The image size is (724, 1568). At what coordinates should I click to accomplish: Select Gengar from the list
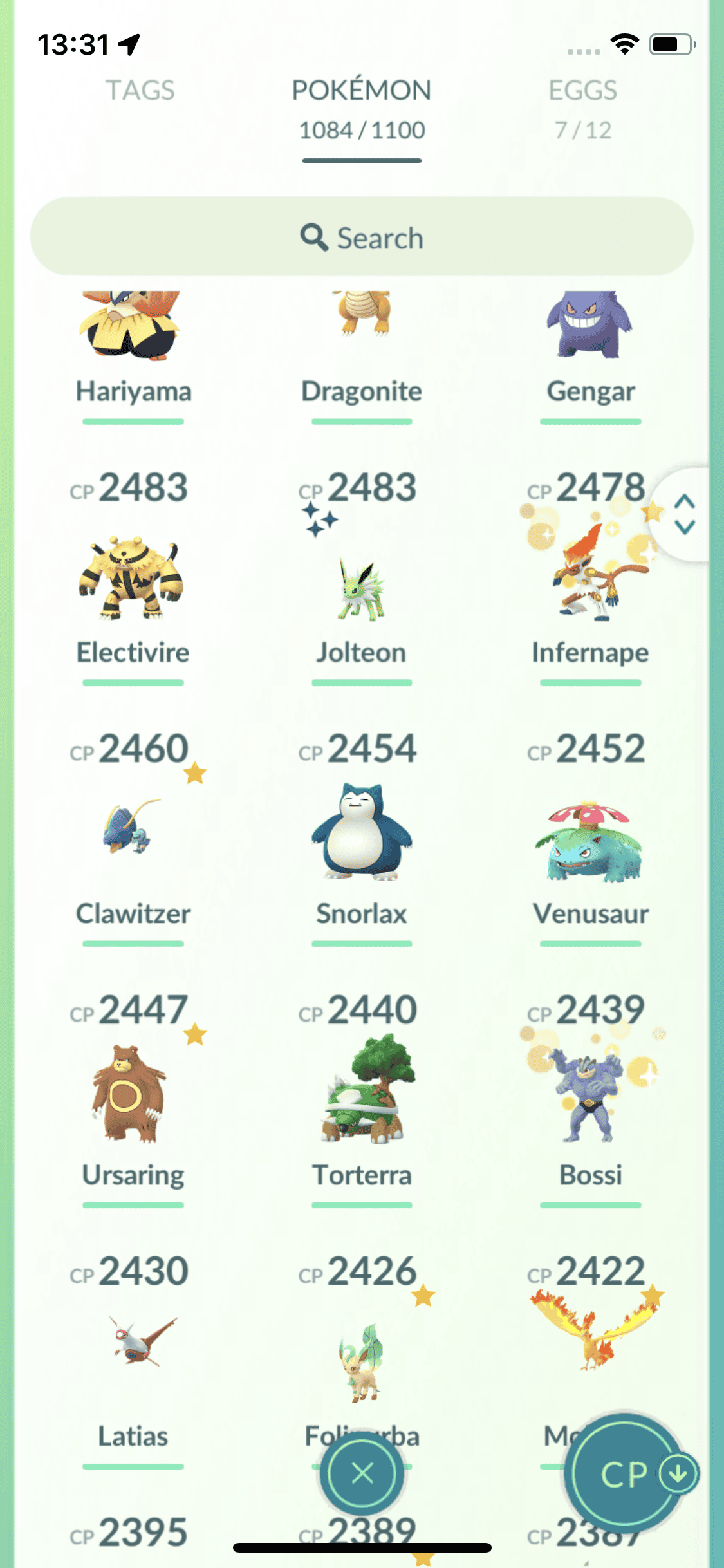click(590, 341)
